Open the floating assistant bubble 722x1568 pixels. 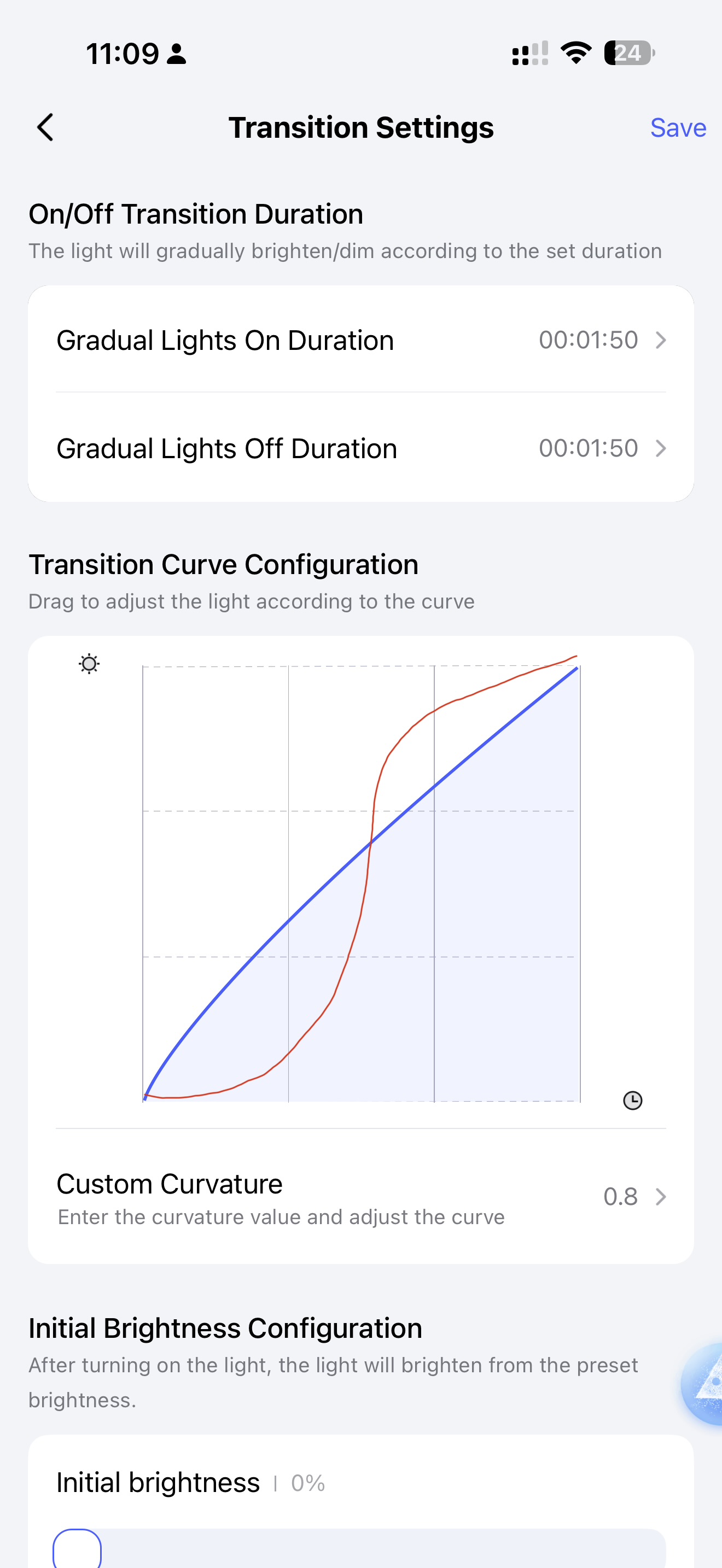coord(705,1384)
